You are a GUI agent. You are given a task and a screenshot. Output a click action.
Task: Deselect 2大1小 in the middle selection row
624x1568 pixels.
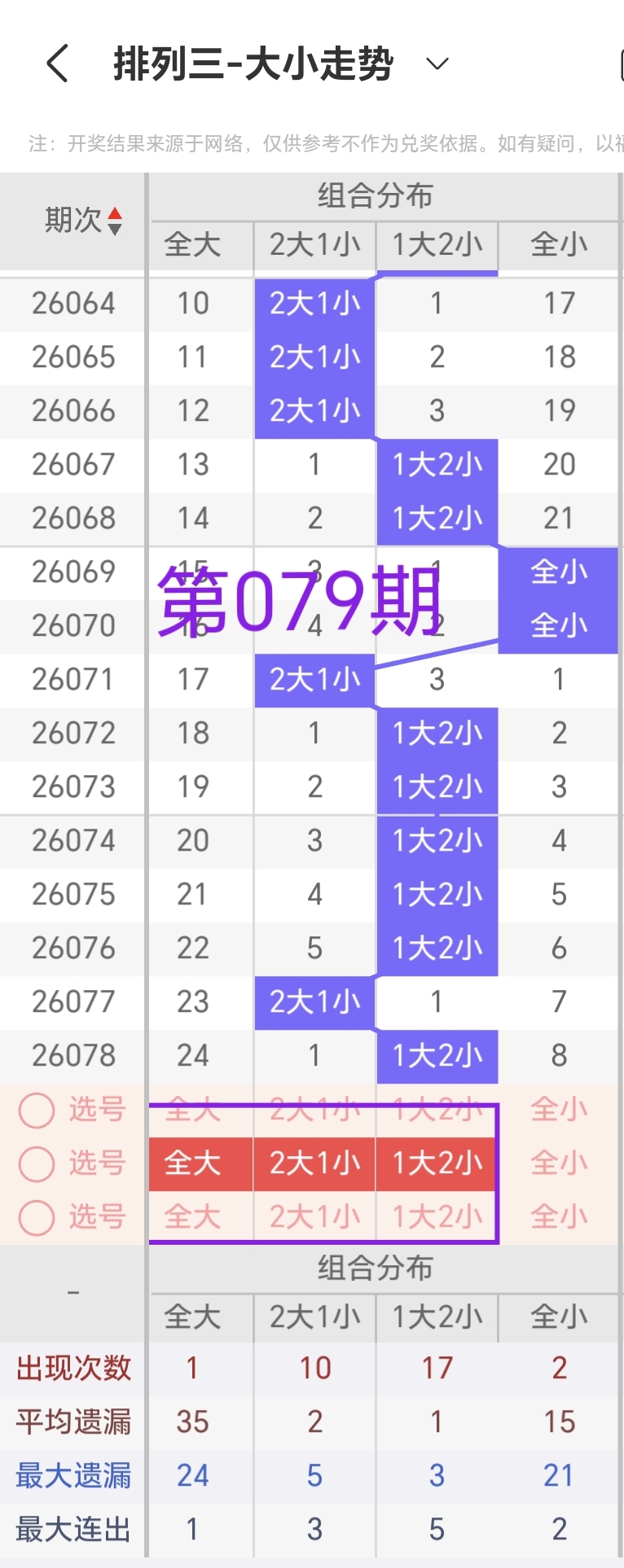point(314,1163)
